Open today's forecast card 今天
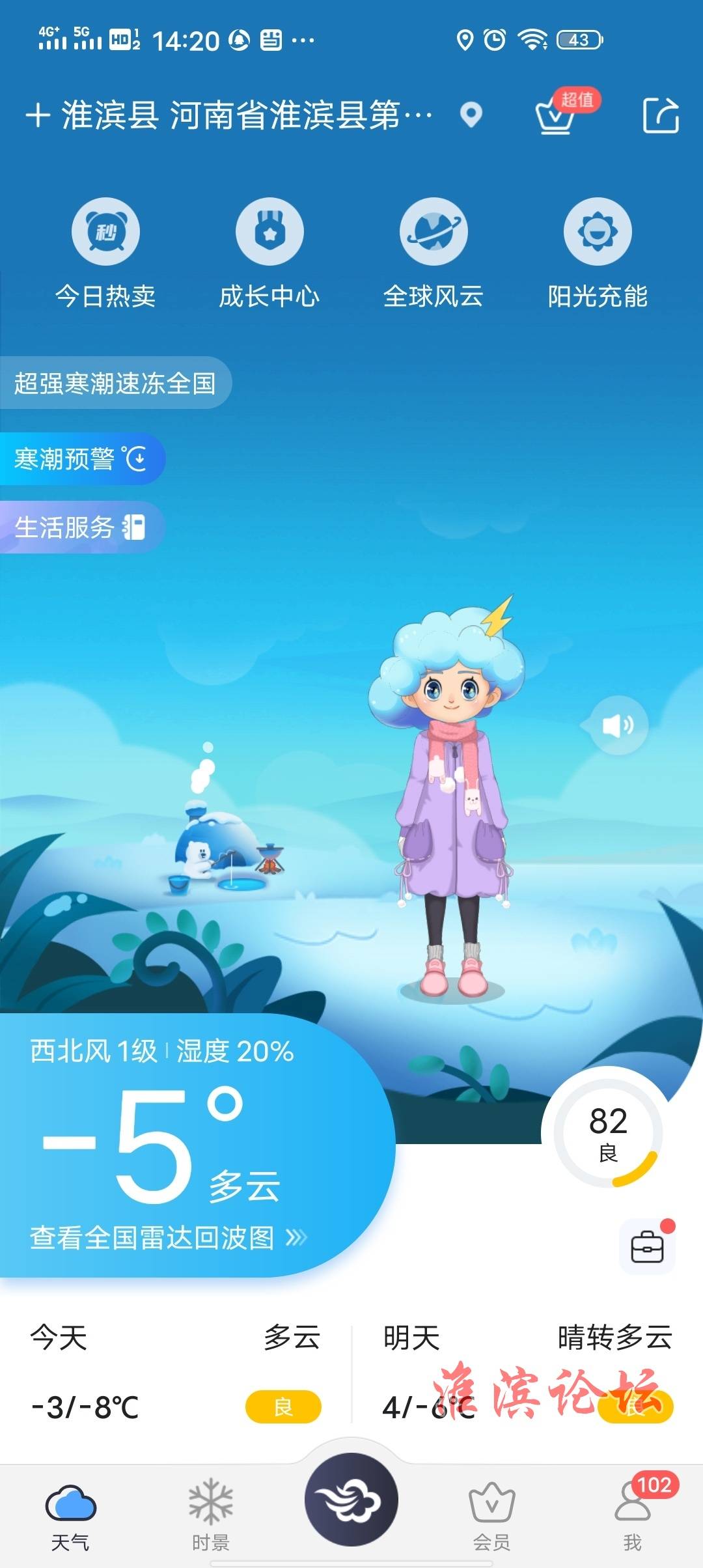Image resolution: width=703 pixels, height=1568 pixels. click(176, 1371)
